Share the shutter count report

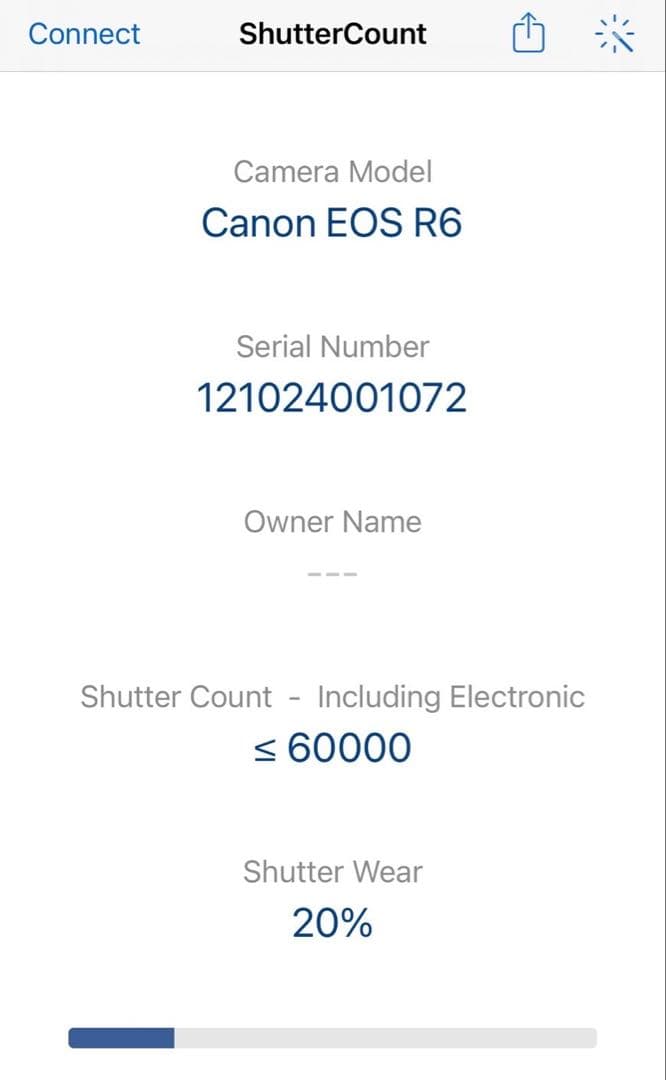click(x=528, y=35)
